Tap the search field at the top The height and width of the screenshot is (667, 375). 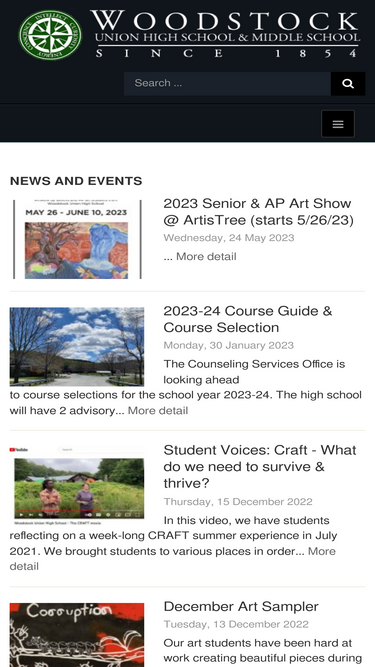[x=227, y=83]
